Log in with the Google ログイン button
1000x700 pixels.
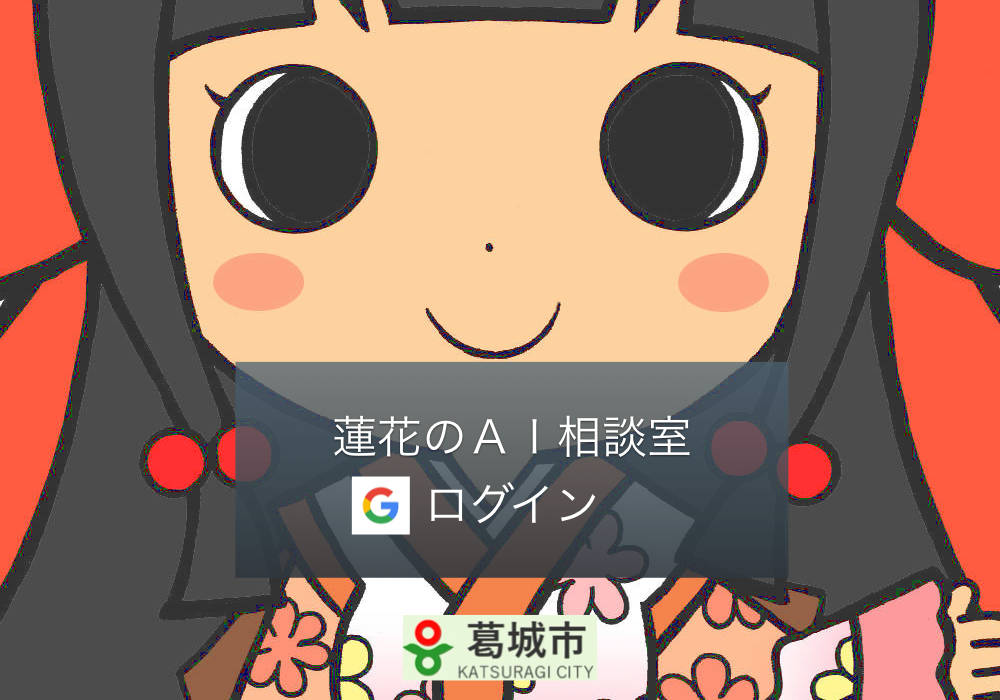coord(476,506)
